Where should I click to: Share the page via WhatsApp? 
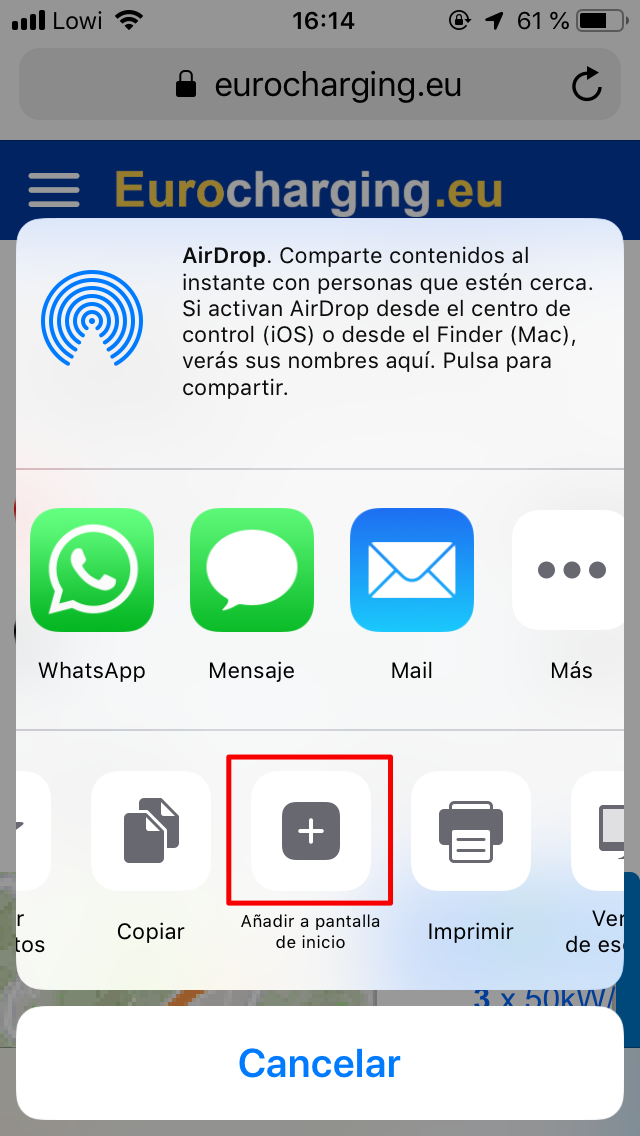[92, 571]
